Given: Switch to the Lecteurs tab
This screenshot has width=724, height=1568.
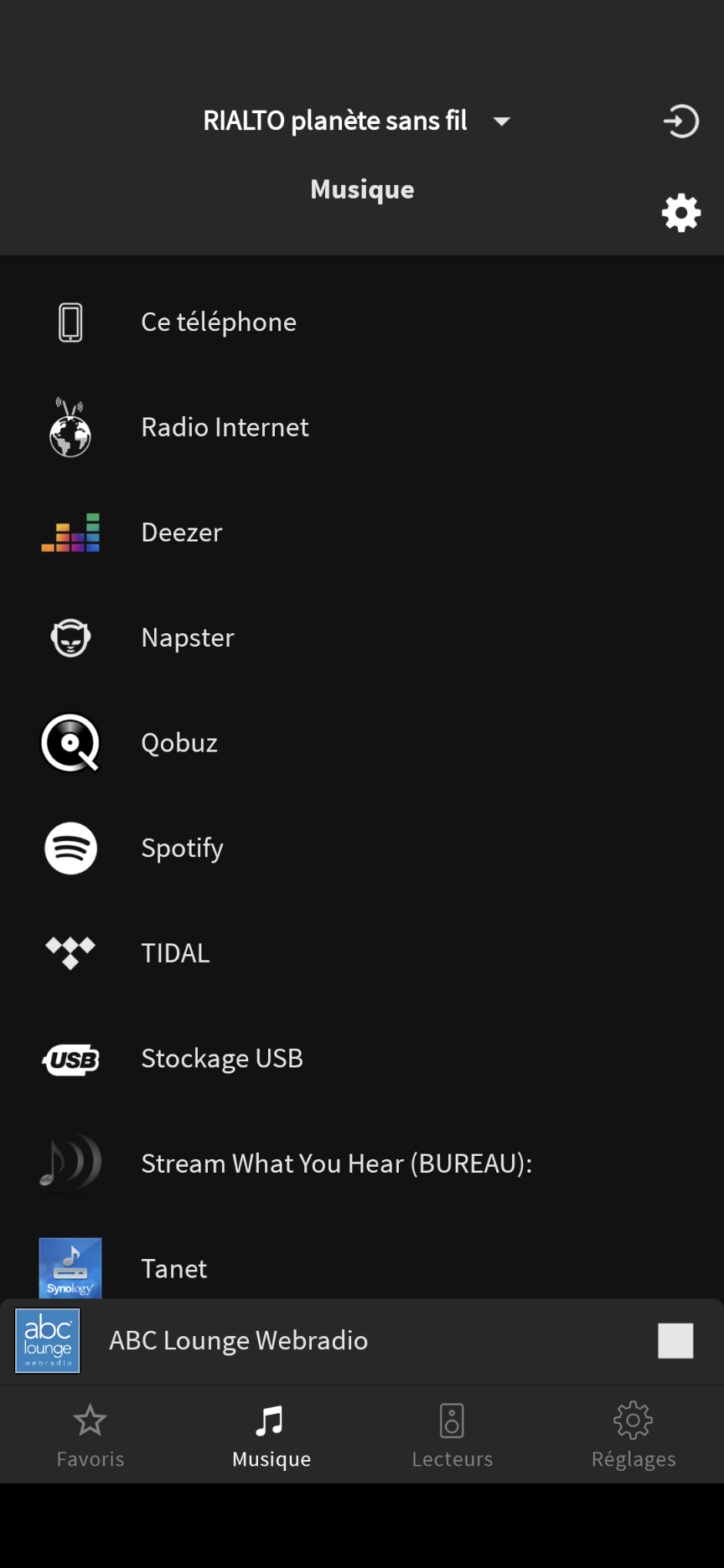Looking at the screenshot, I should (452, 1436).
